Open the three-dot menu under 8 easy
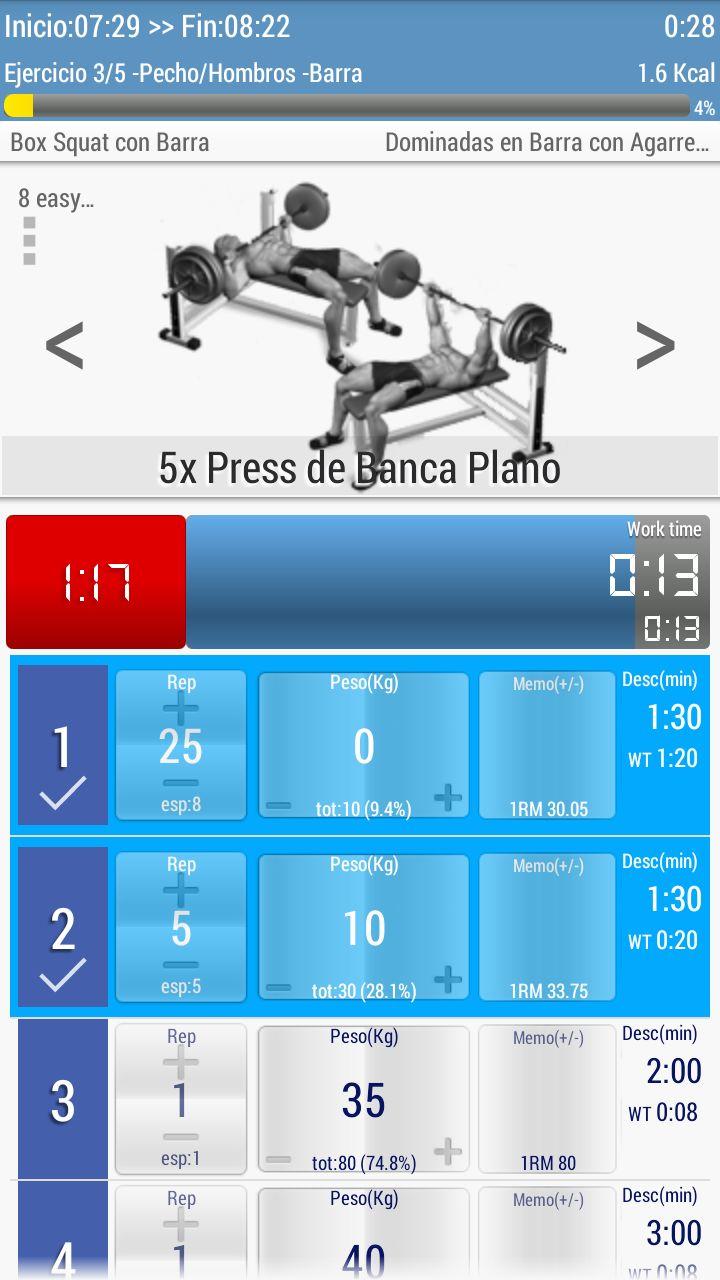This screenshot has width=720, height=1280. pyautogui.click(x=30, y=241)
